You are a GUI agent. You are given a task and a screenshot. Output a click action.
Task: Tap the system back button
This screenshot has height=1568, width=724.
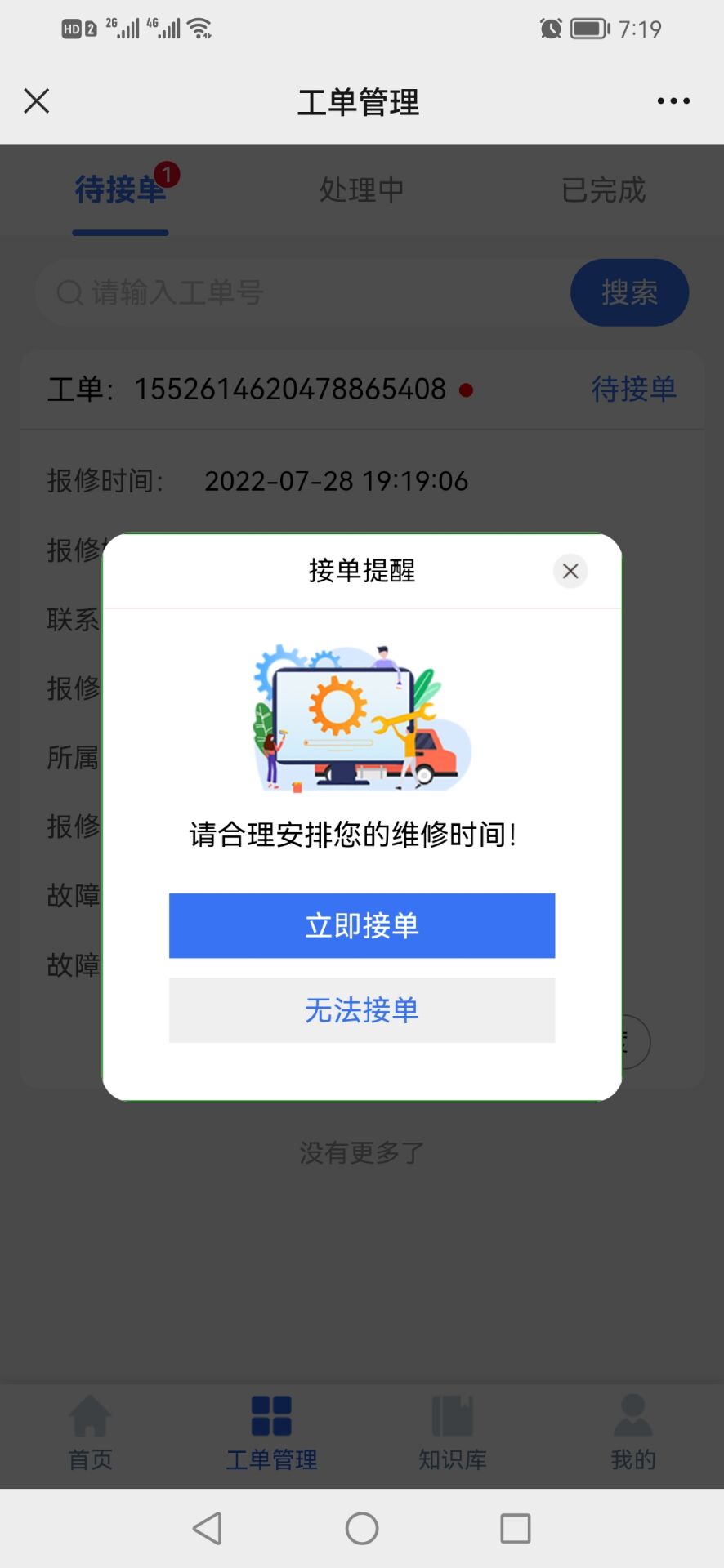[208, 1528]
